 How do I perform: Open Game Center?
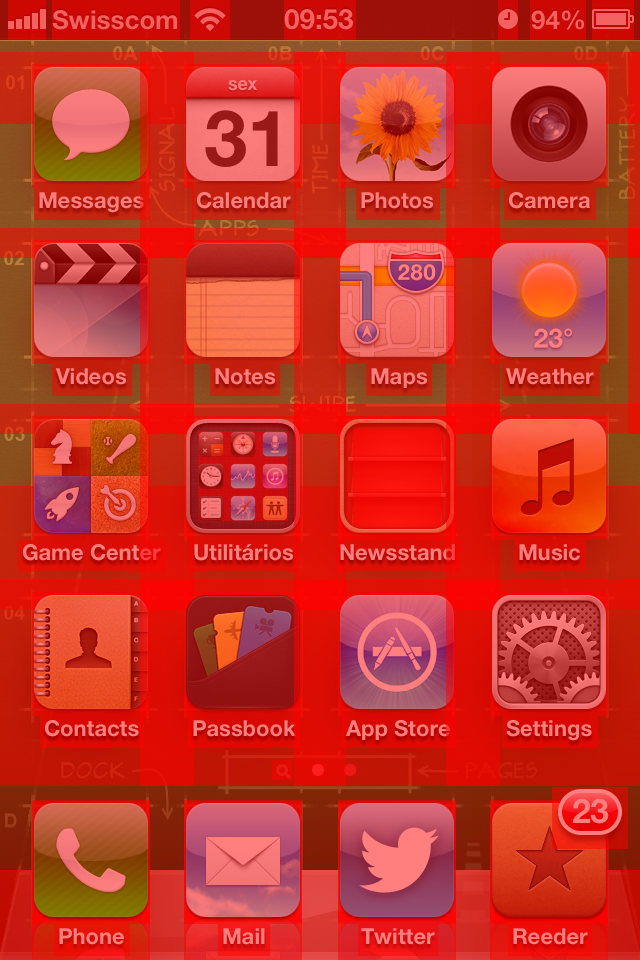[91, 476]
